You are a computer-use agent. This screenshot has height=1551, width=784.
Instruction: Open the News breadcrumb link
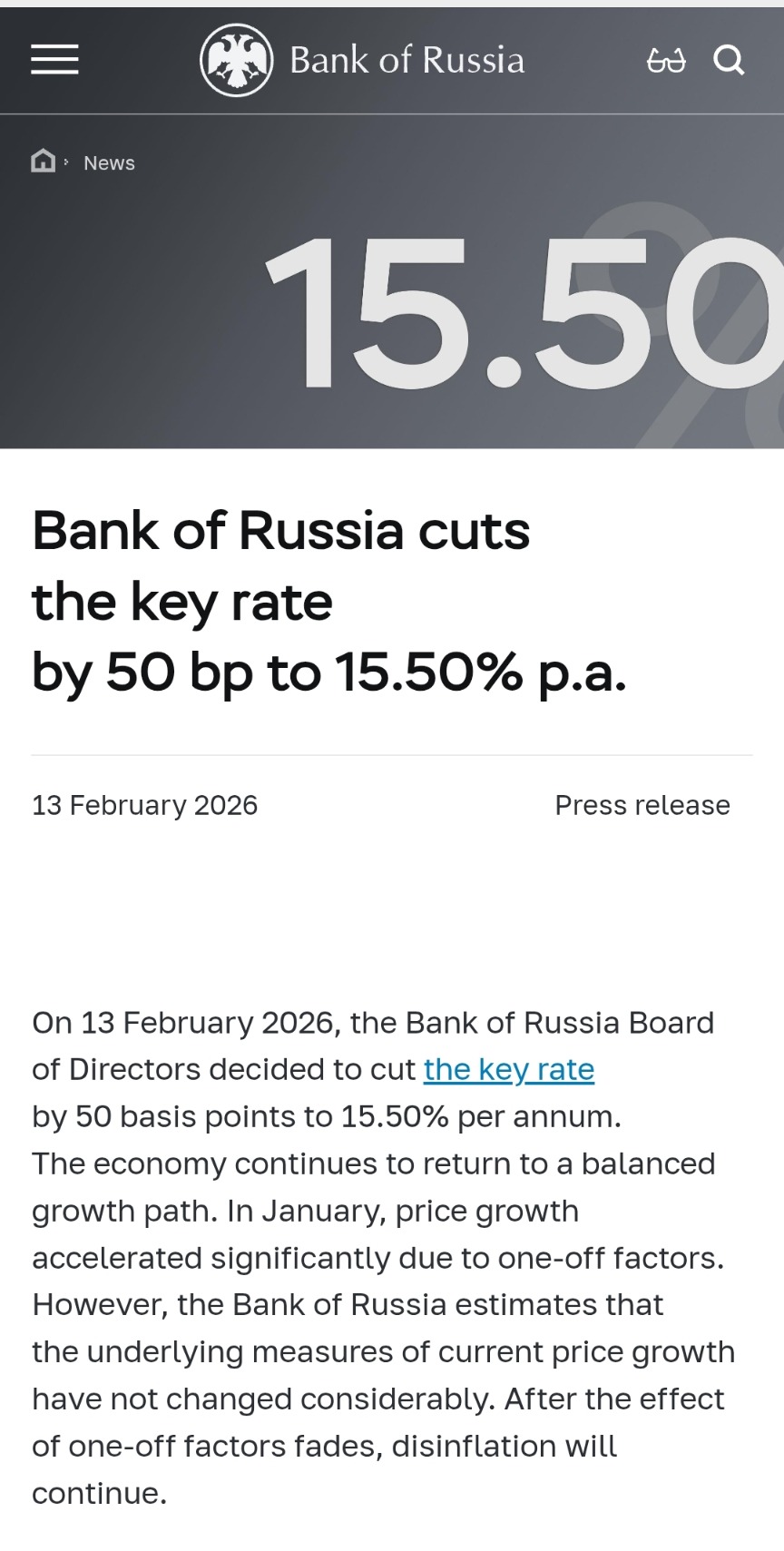click(x=109, y=163)
